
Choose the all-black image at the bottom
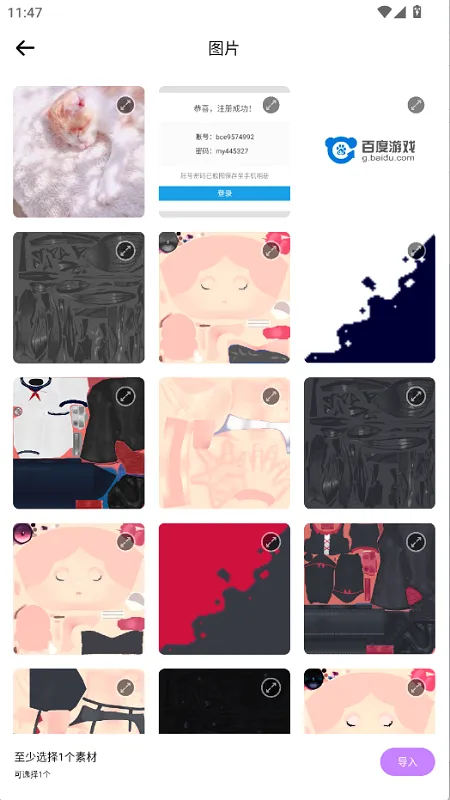[224, 701]
